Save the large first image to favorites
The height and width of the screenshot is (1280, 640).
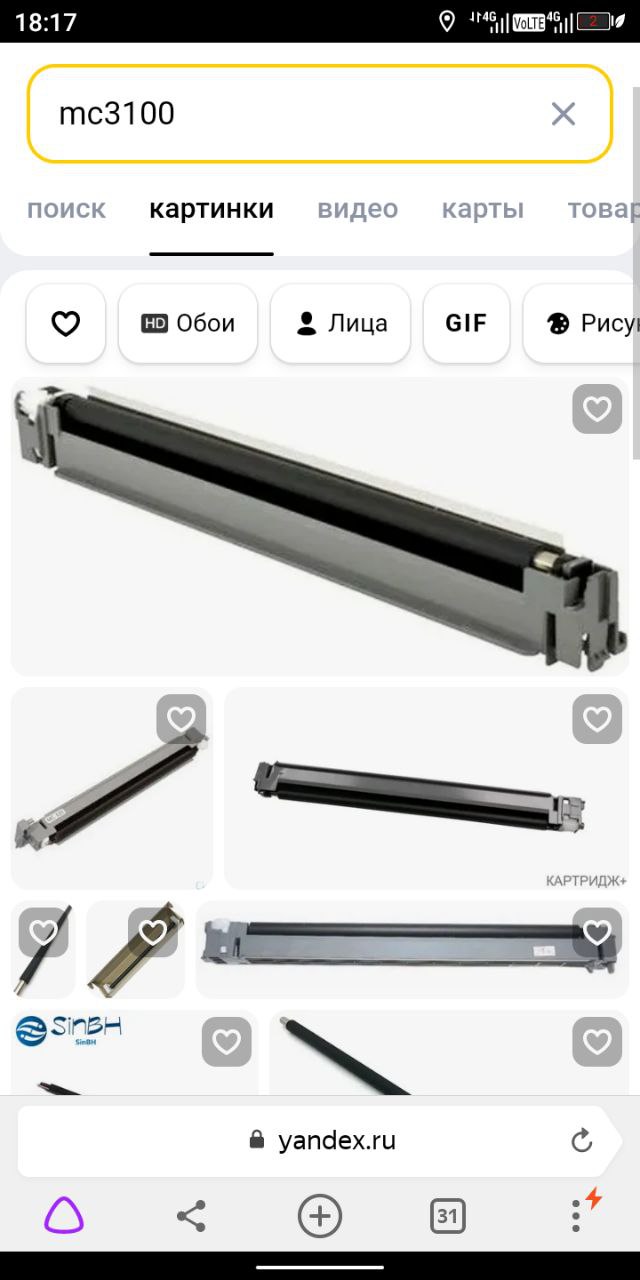coord(597,409)
